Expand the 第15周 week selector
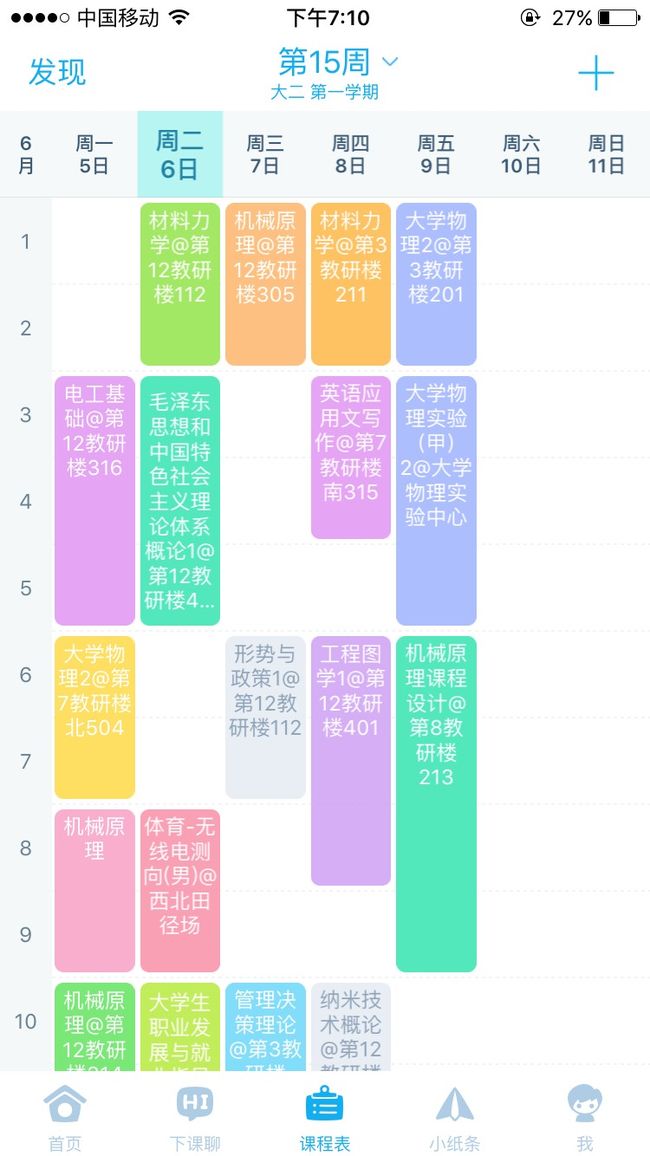 coord(338,63)
